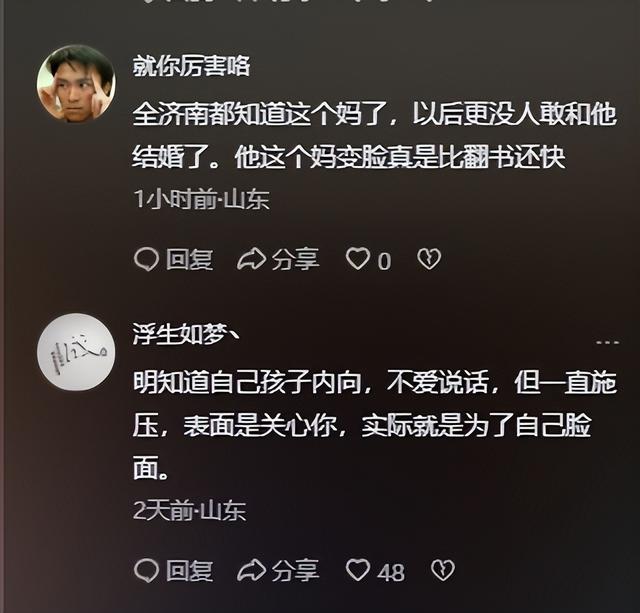Share the comment by 浮生如梦丶
The height and width of the screenshot is (613, 640).
pos(278,571)
